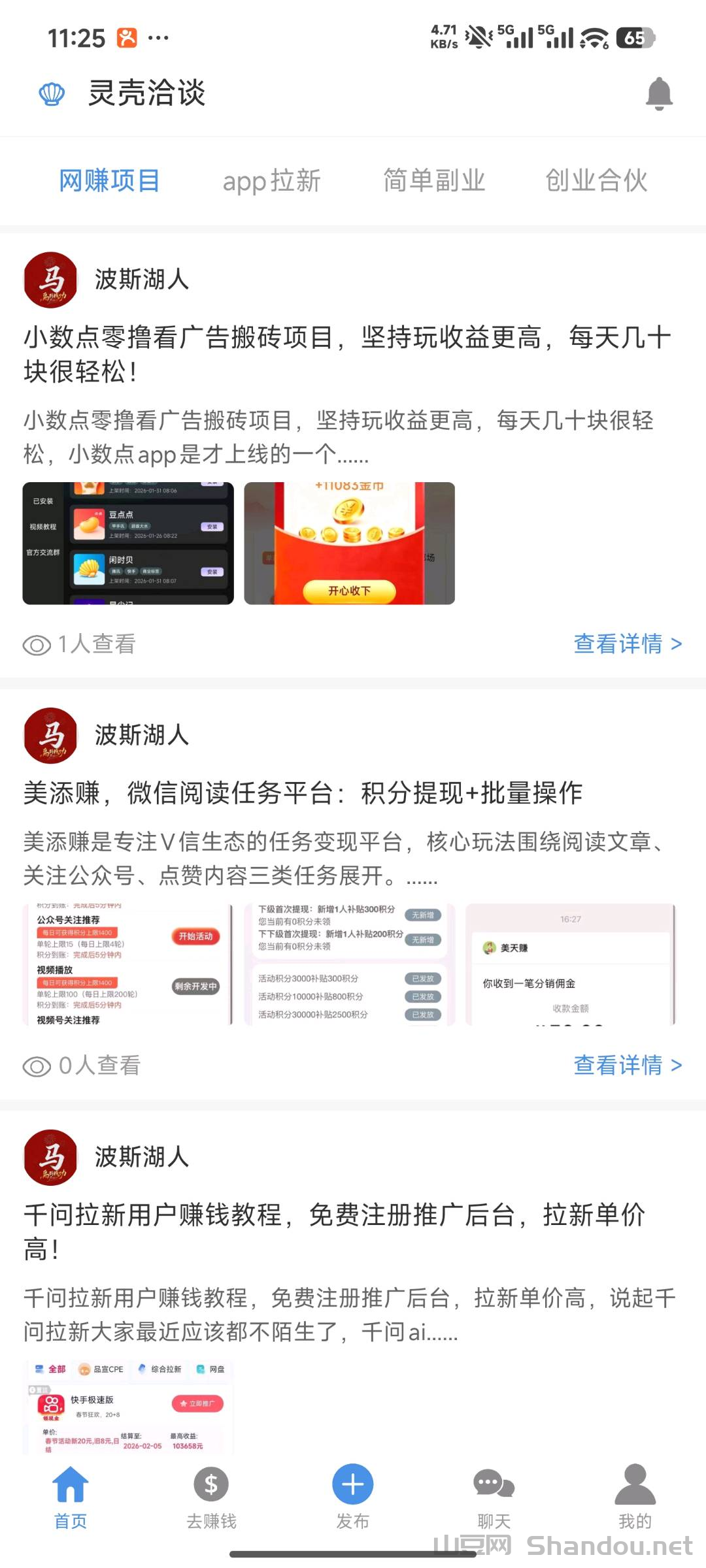Open the 美天赚 commission screenshot in 美添赚 post

[x=570, y=965]
